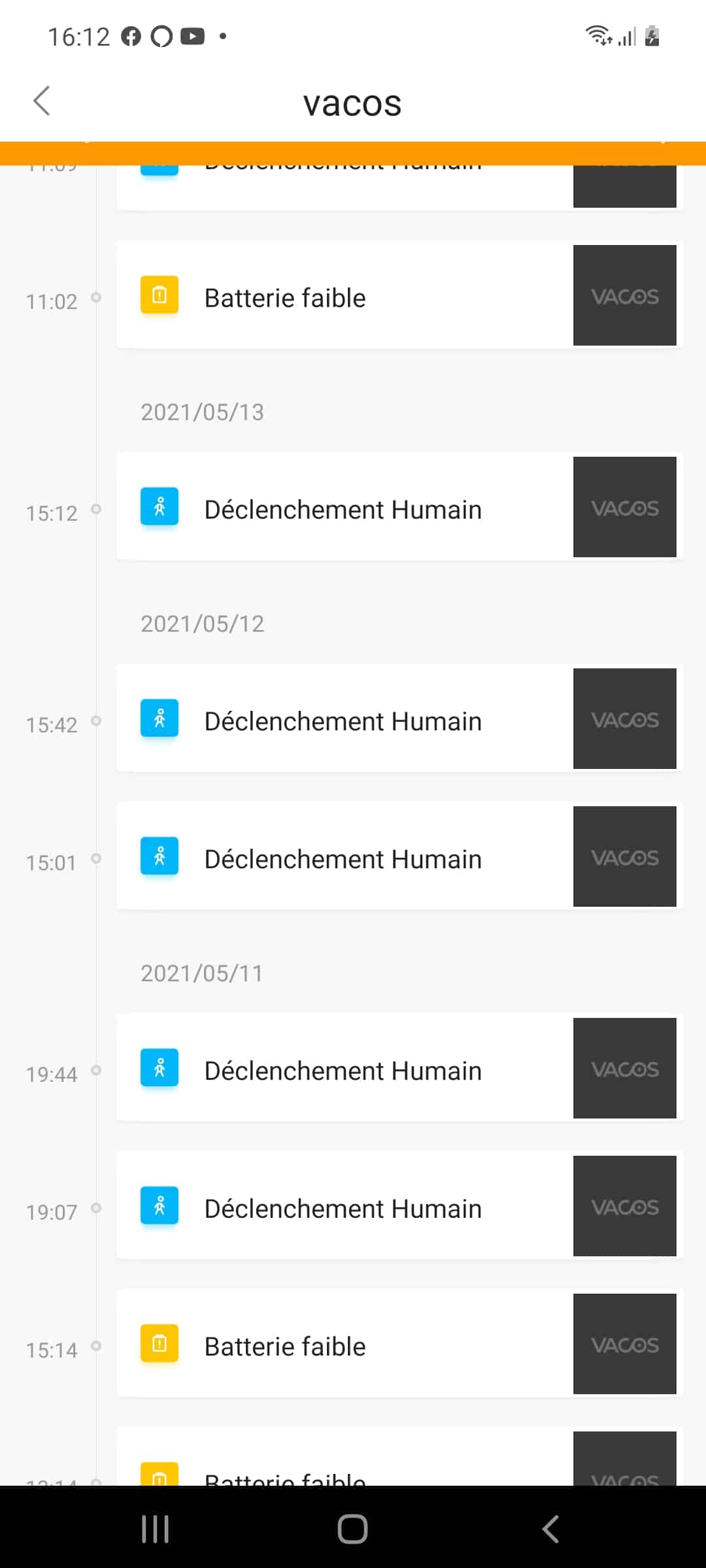Screen dimensions: 706x1568
Task: Open the 15:42 Déclenchement Humain event
Action: [x=399, y=719]
